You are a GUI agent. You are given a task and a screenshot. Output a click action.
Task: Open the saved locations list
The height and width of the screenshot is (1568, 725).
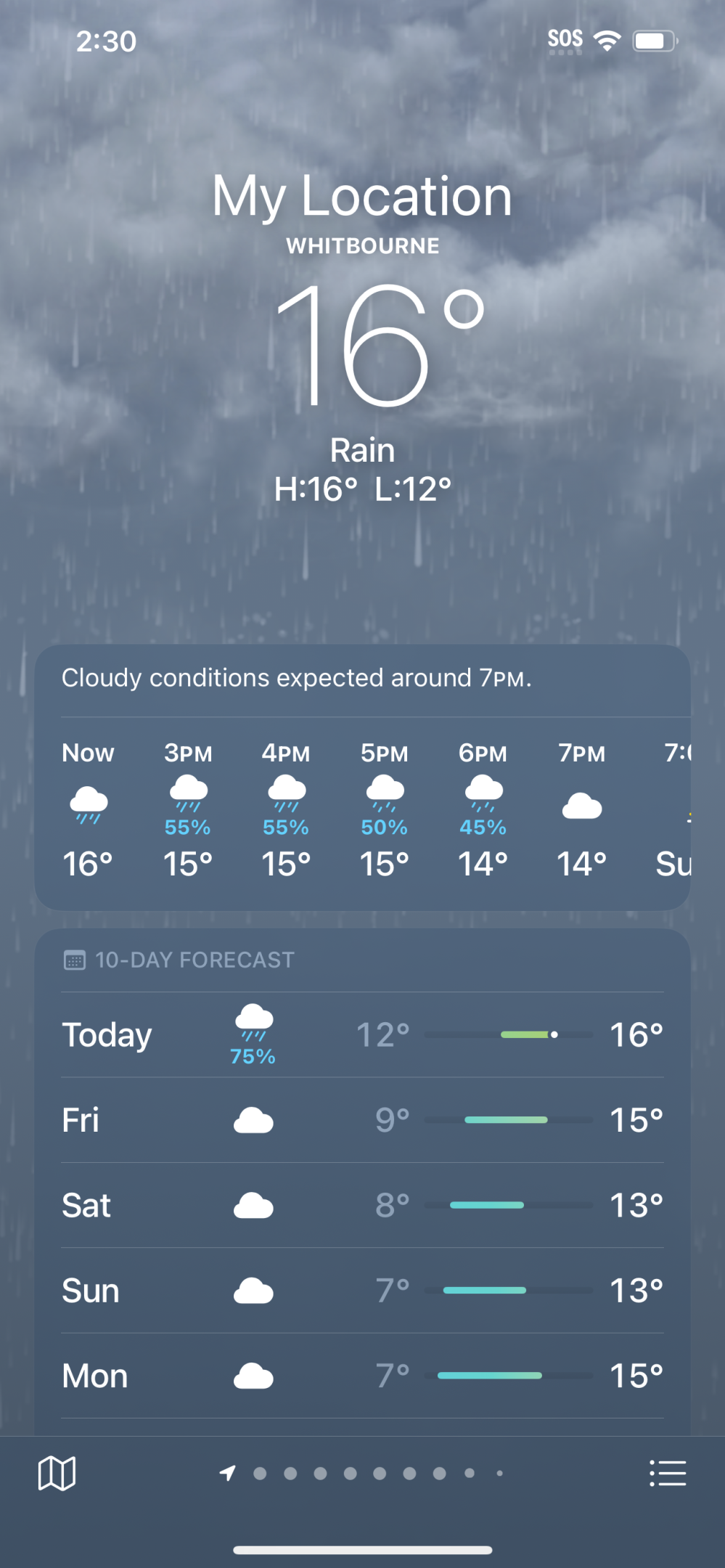(x=667, y=1473)
